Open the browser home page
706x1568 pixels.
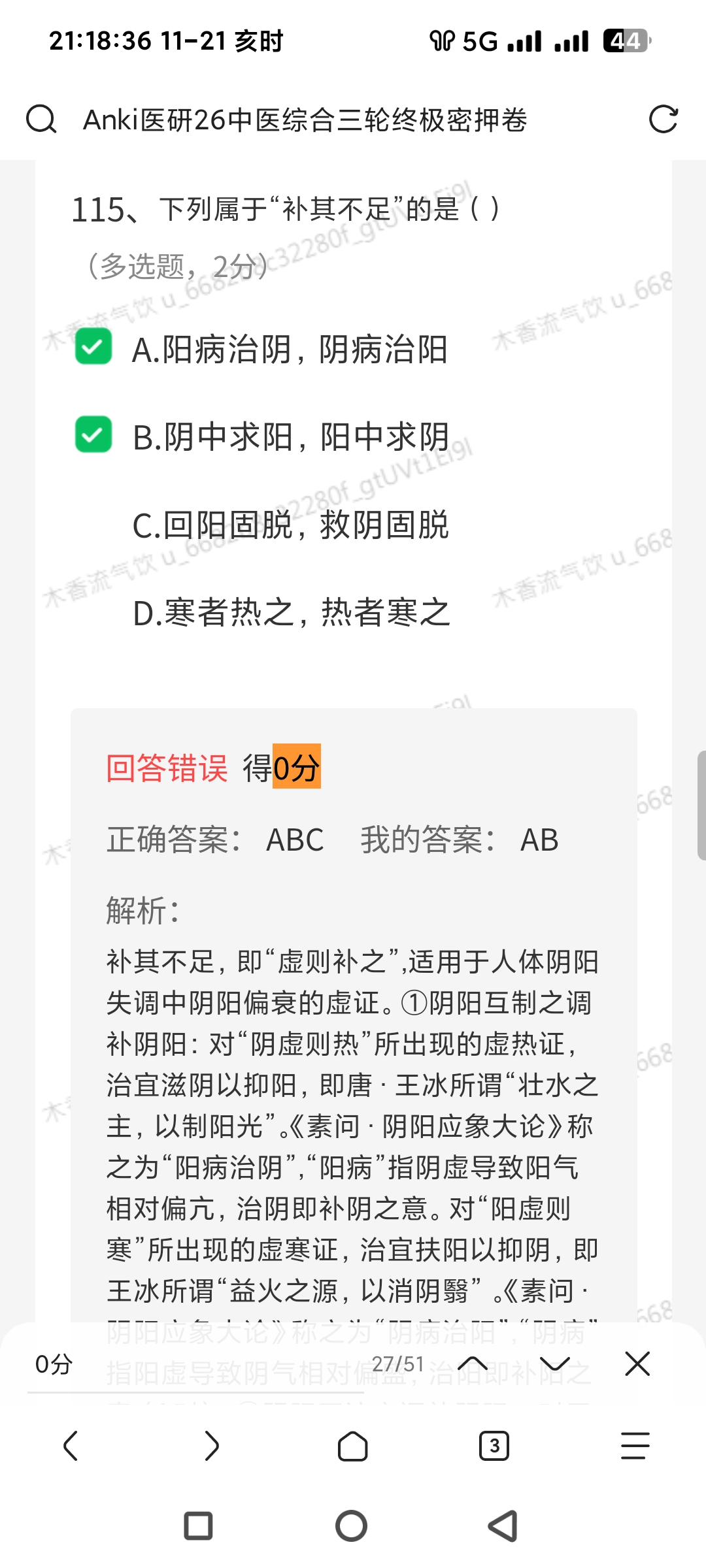click(x=353, y=1445)
